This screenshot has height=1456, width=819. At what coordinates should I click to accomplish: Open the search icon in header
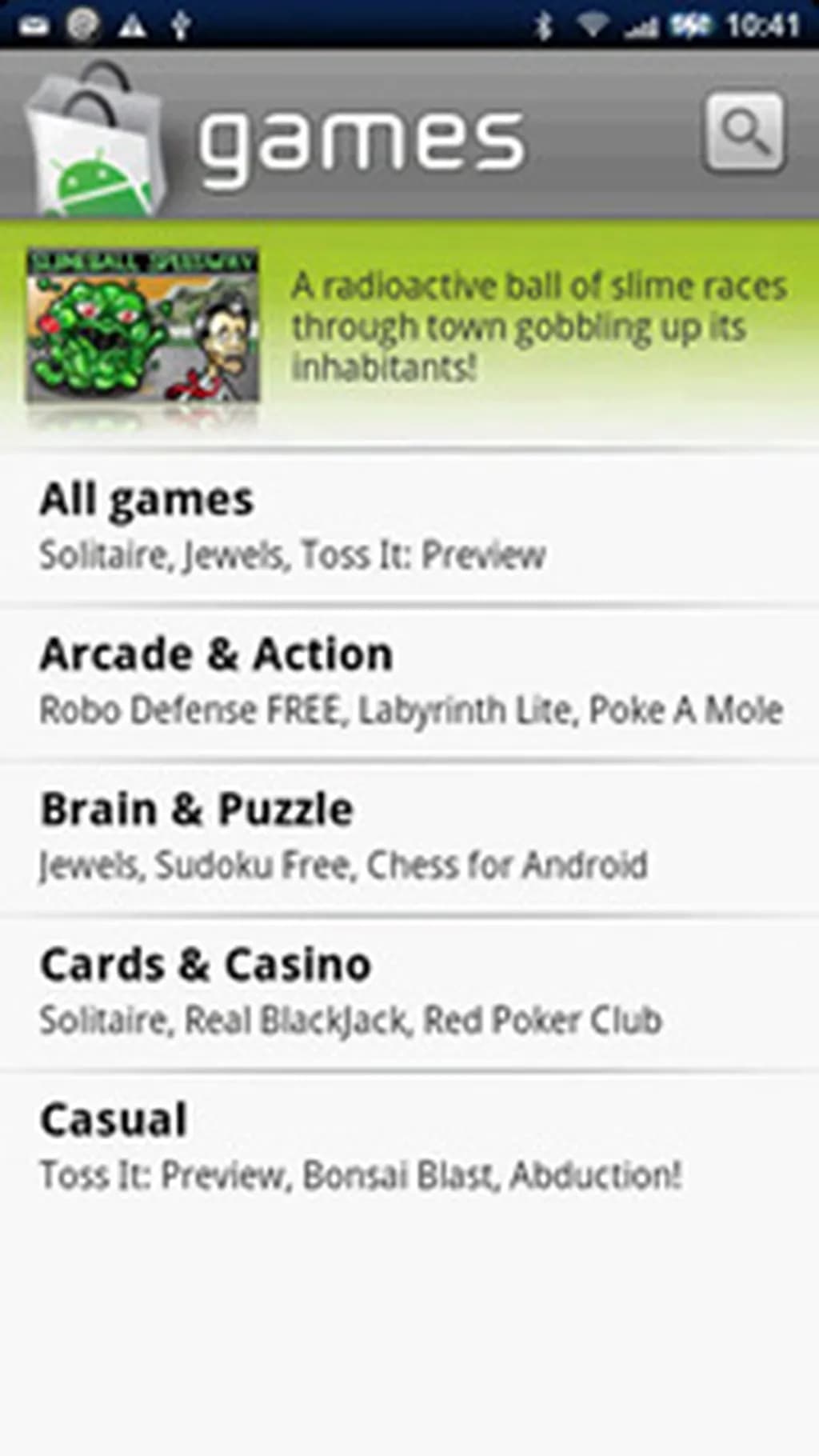click(744, 132)
